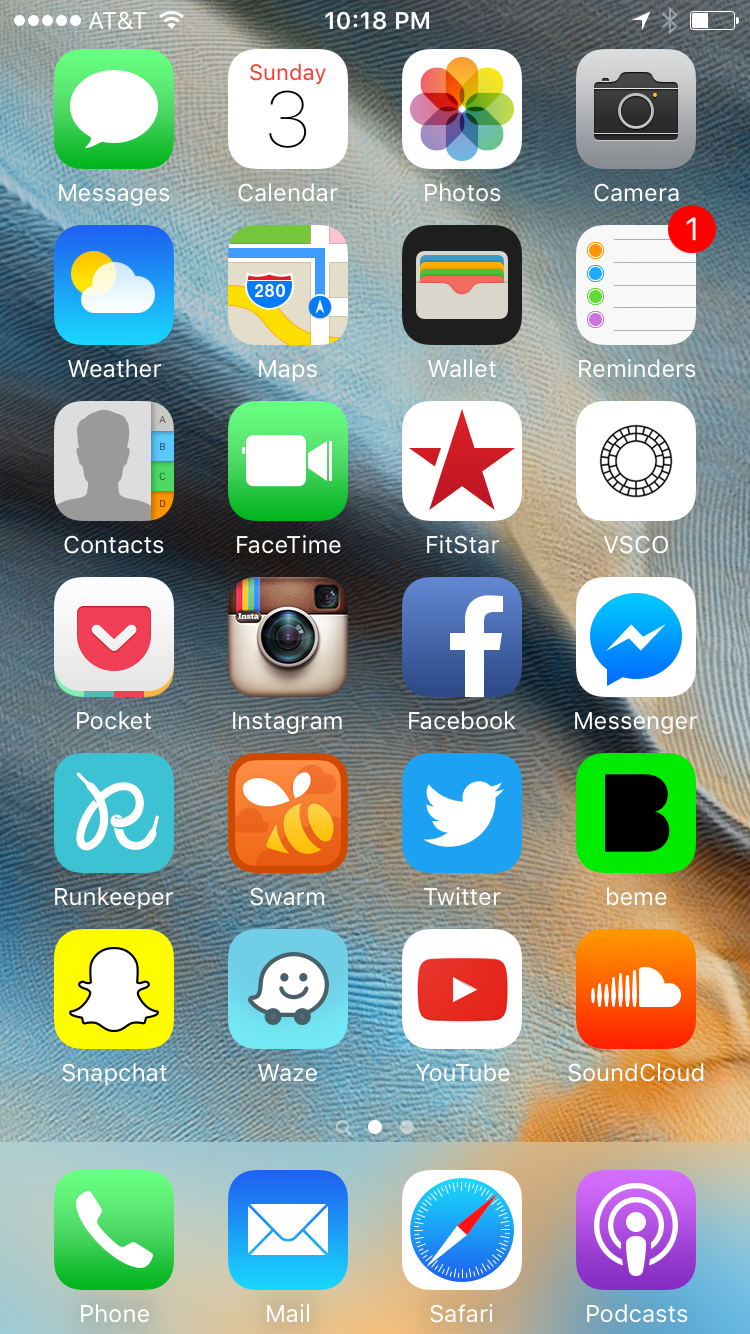
Task: Open Facebook Messenger
Action: (x=636, y=637)
